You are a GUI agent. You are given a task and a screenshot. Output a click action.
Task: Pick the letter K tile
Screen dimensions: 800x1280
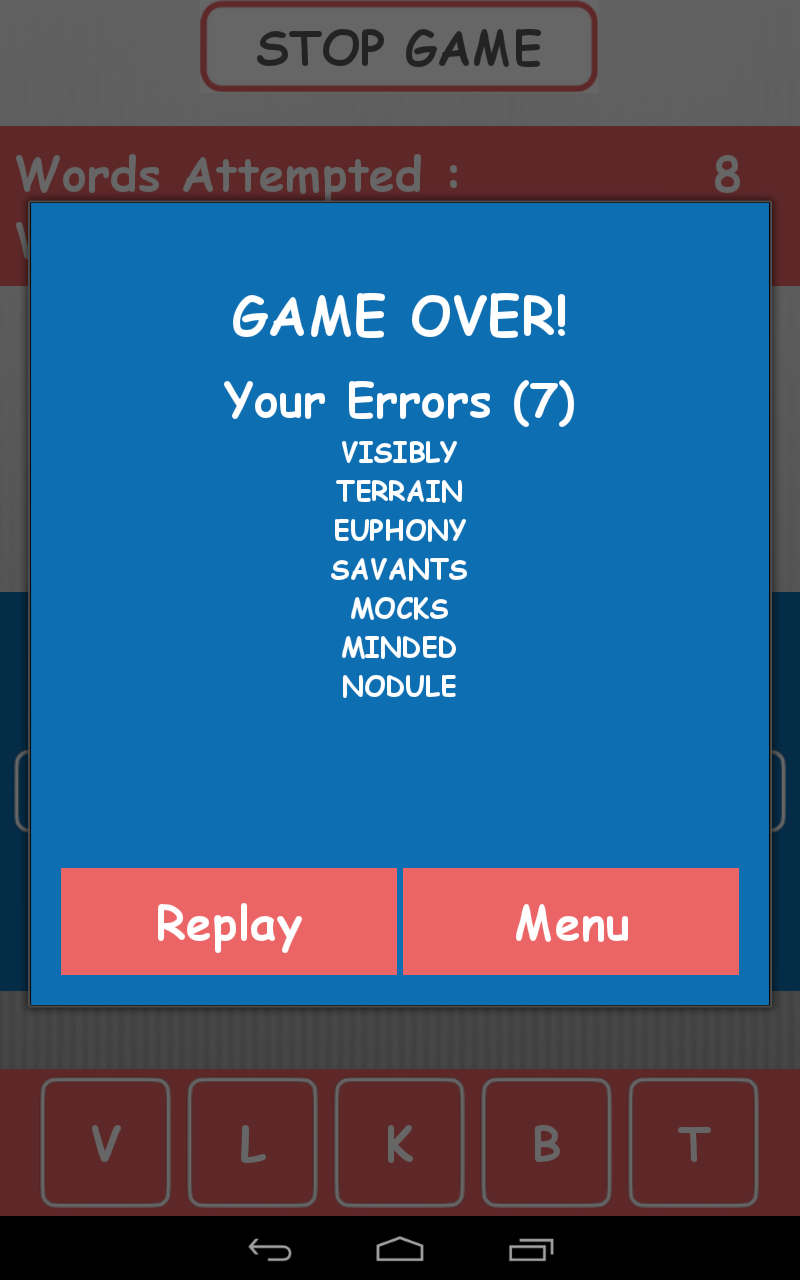pos(399,1143)
